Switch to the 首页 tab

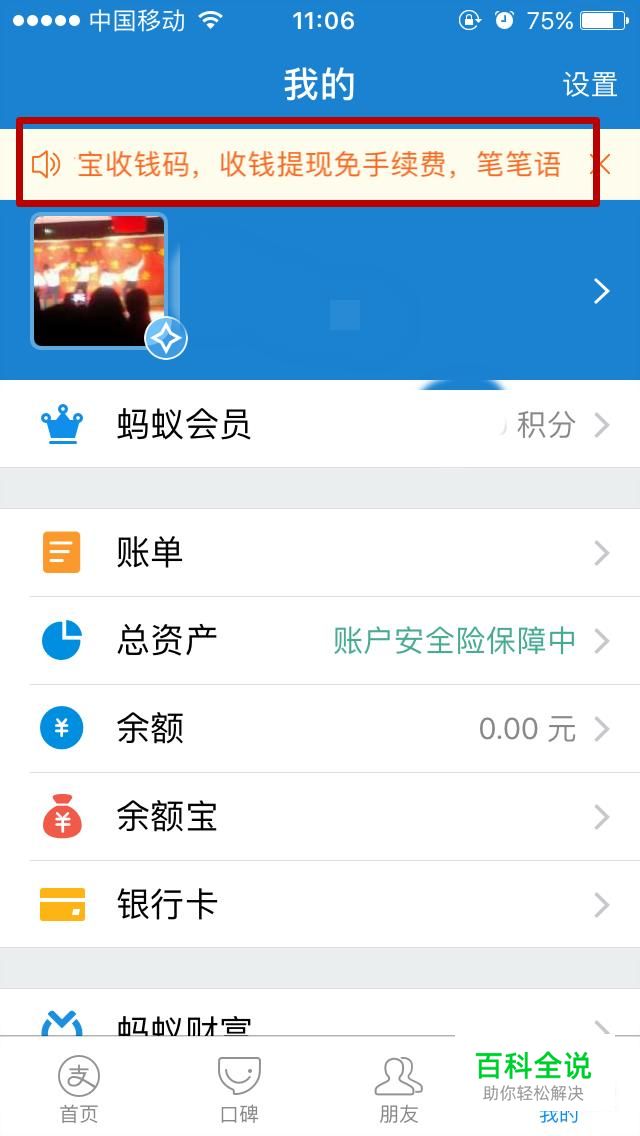click(79, 1088)
